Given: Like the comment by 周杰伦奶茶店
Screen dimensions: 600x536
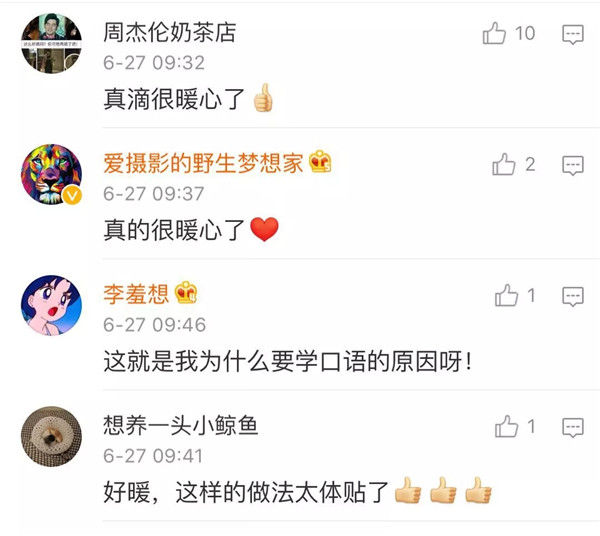Looking at the screenshot, I should point(495,34).
